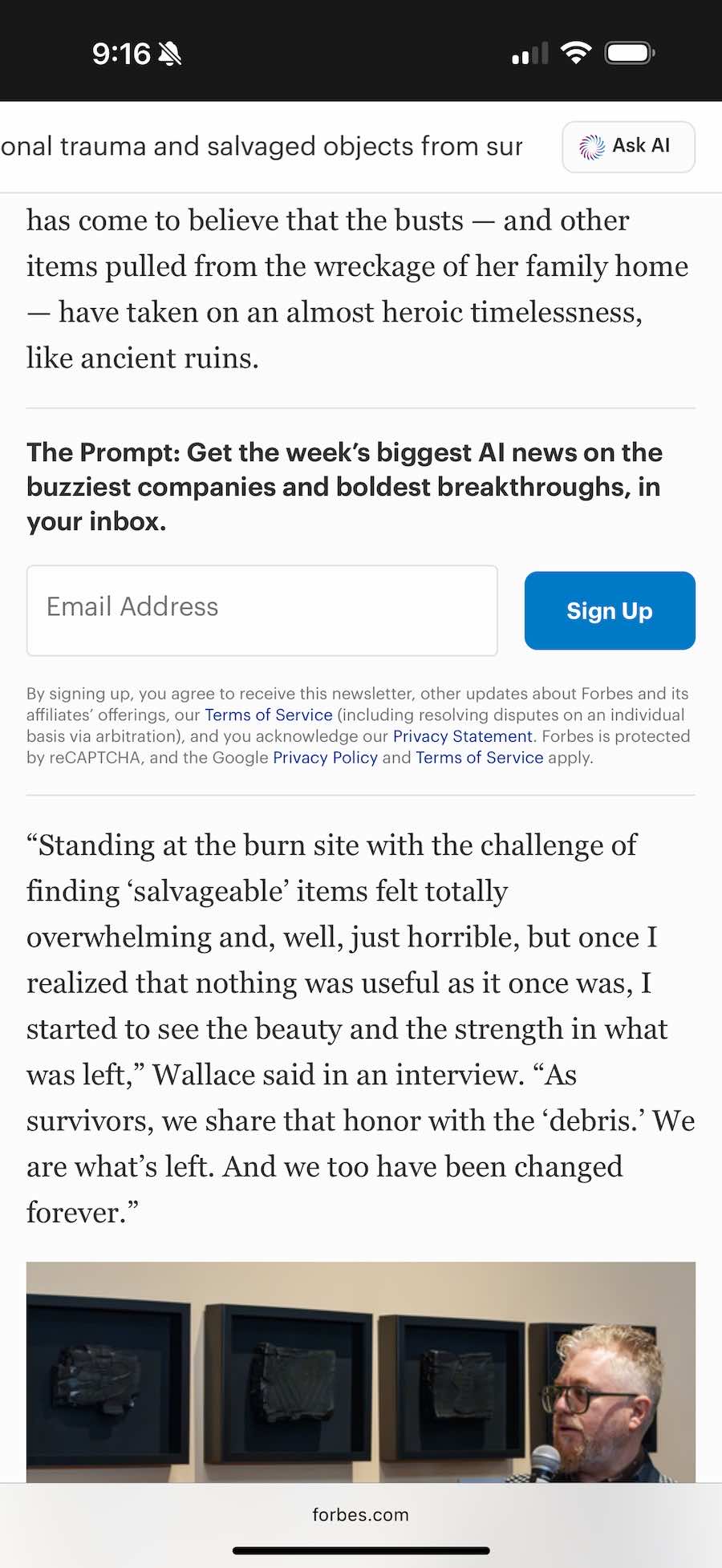Open Forbes Terms of Service link
This screenshot has width=722, height=1568.
coord(268,715)
